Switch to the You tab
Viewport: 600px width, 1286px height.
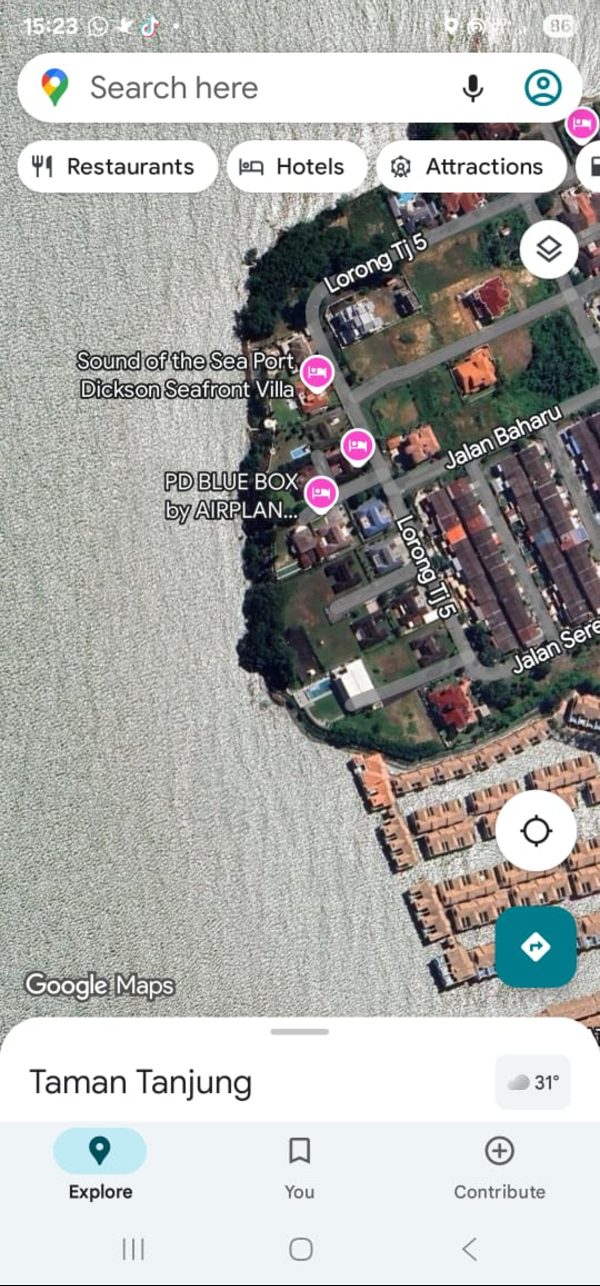(x=299, y=1166)
